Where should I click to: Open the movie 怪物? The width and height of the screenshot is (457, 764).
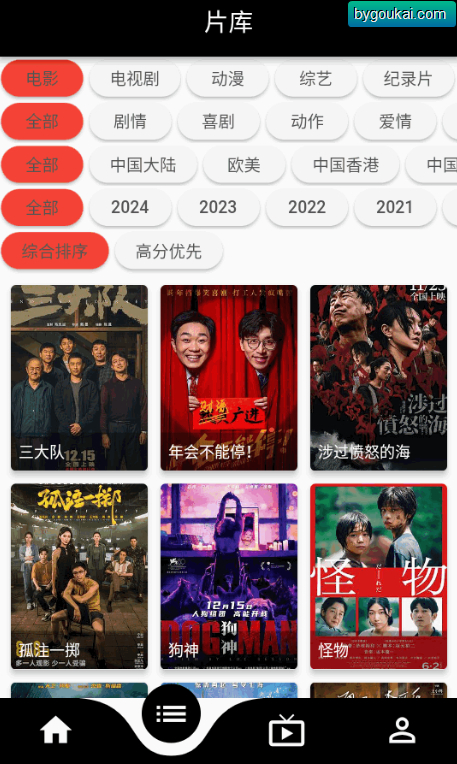(379, 576)
